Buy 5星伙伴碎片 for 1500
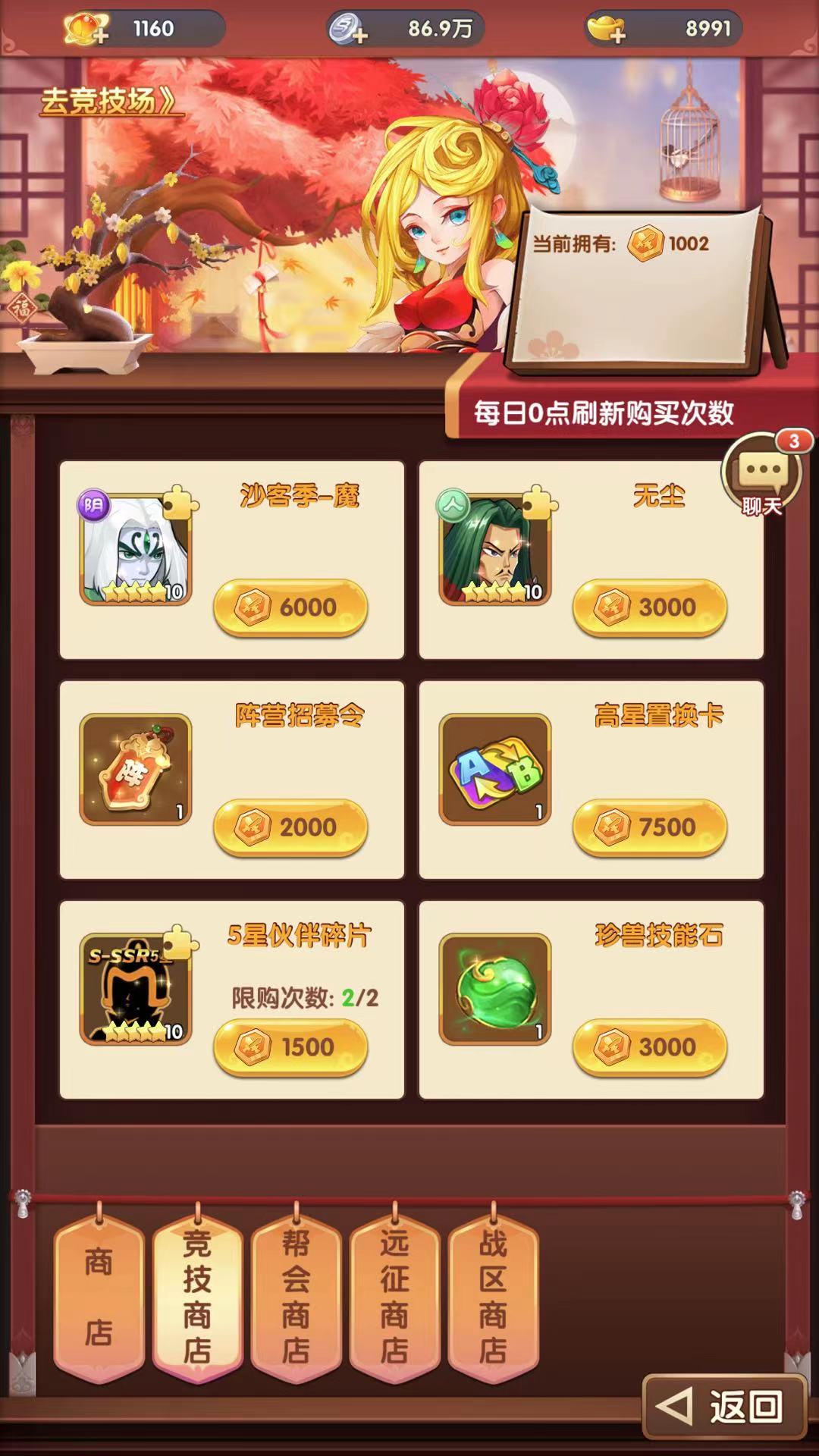 (x=290, y=1047)
